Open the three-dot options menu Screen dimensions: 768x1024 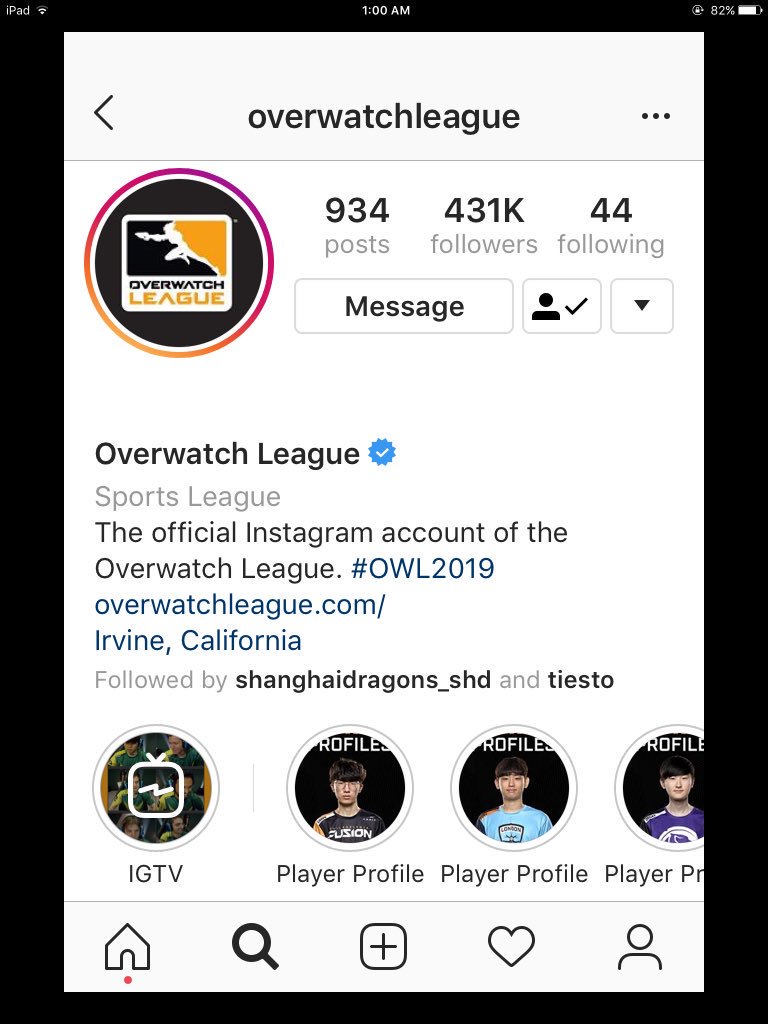655,116
